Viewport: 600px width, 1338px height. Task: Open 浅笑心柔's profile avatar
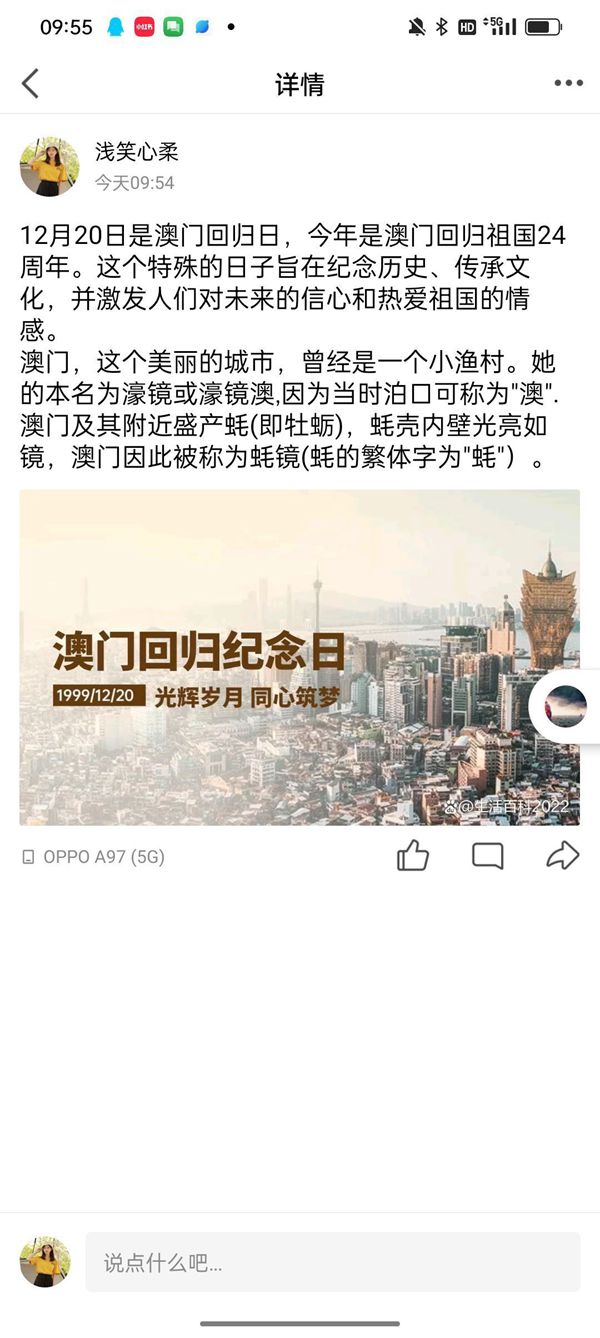tap(49, 166)
